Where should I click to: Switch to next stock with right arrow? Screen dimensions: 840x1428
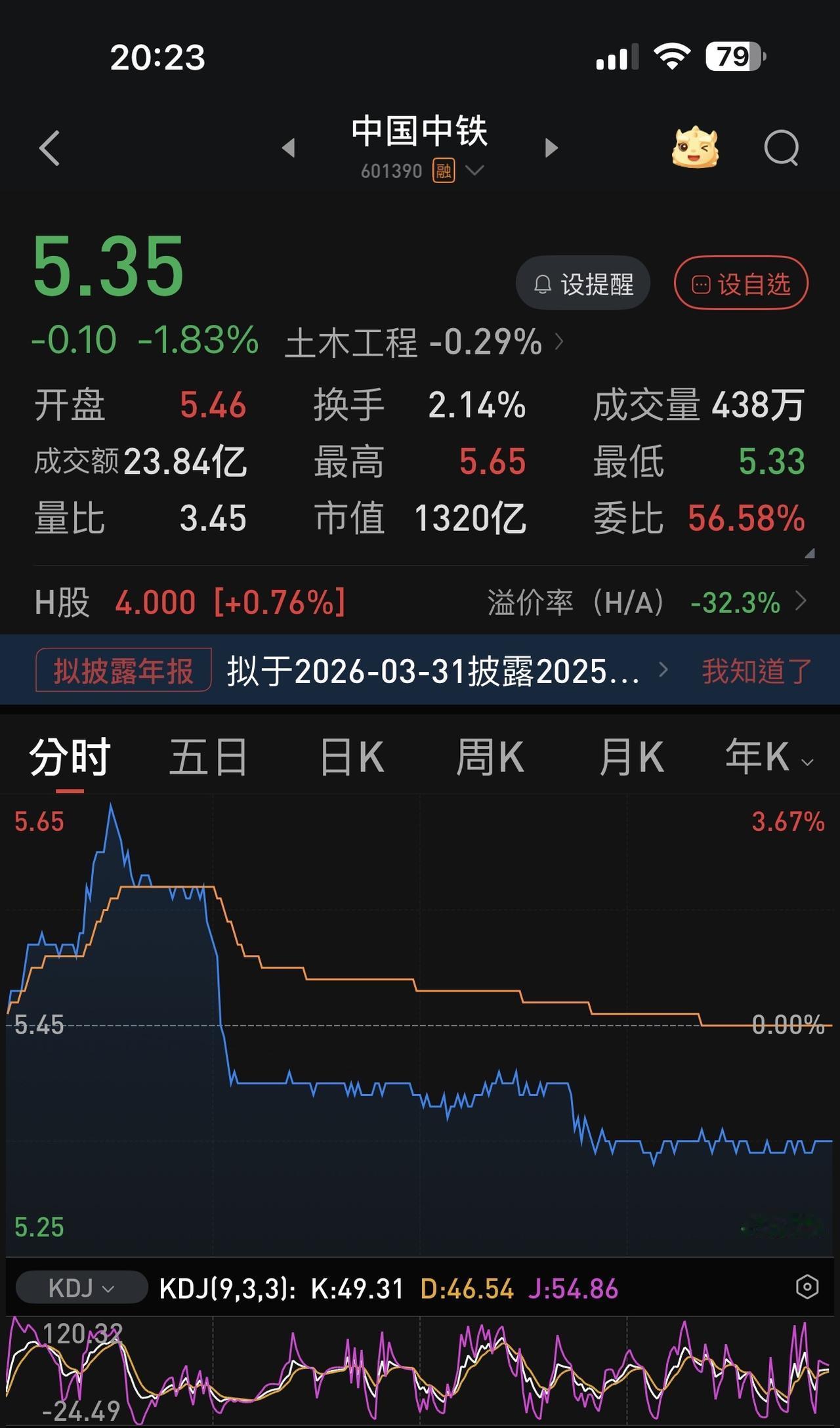550,148
